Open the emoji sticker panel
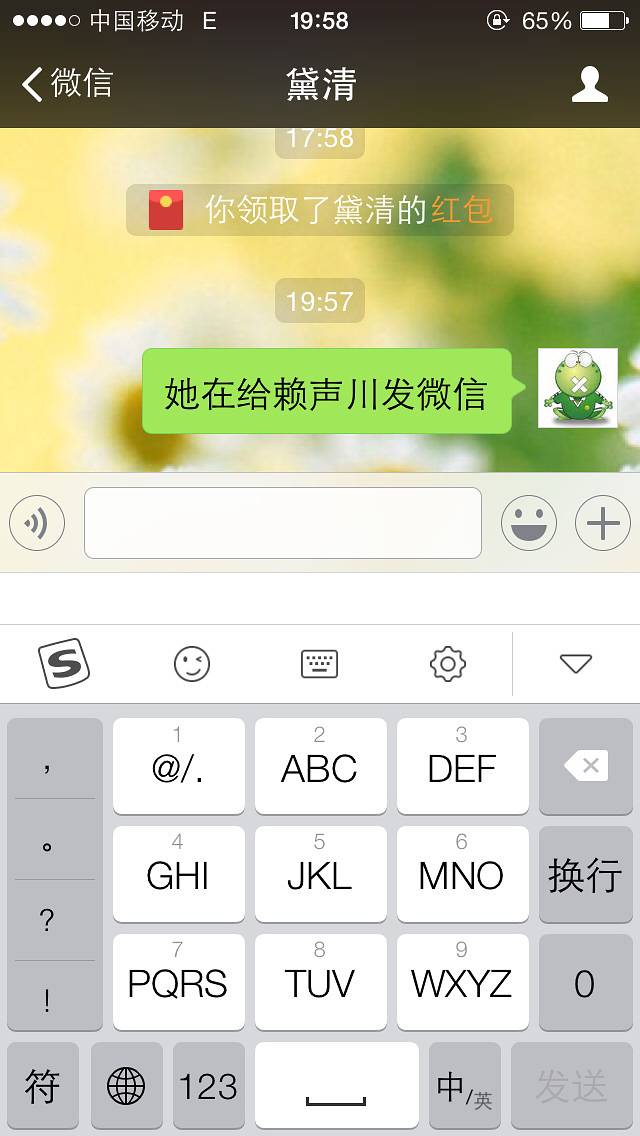Viewport: 640px width, 1136px height. pyautogui.click(x=528, y=523)
